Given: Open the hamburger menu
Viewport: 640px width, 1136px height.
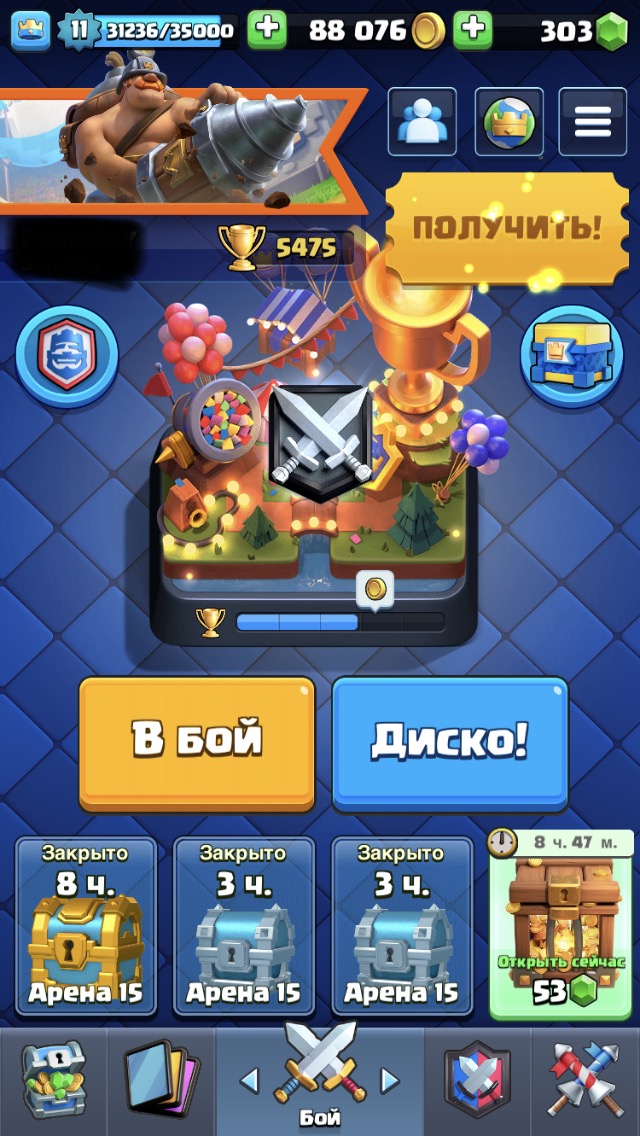Looking at the screenshot, I should click(x=592, y=122).
